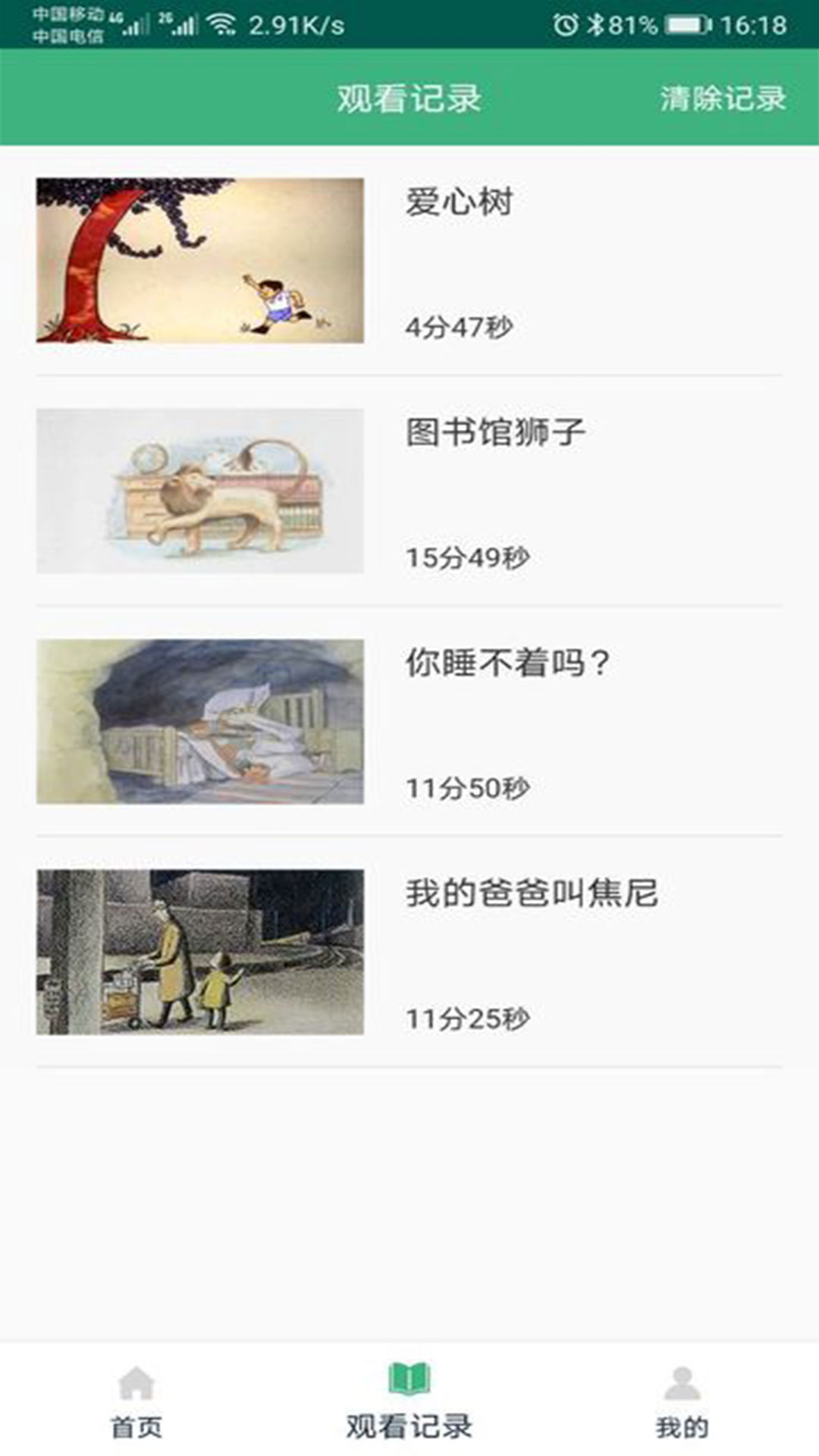Select the 你睡不着吗？ record
This screenshot has height=1456, width=819.
pos(409,721)
